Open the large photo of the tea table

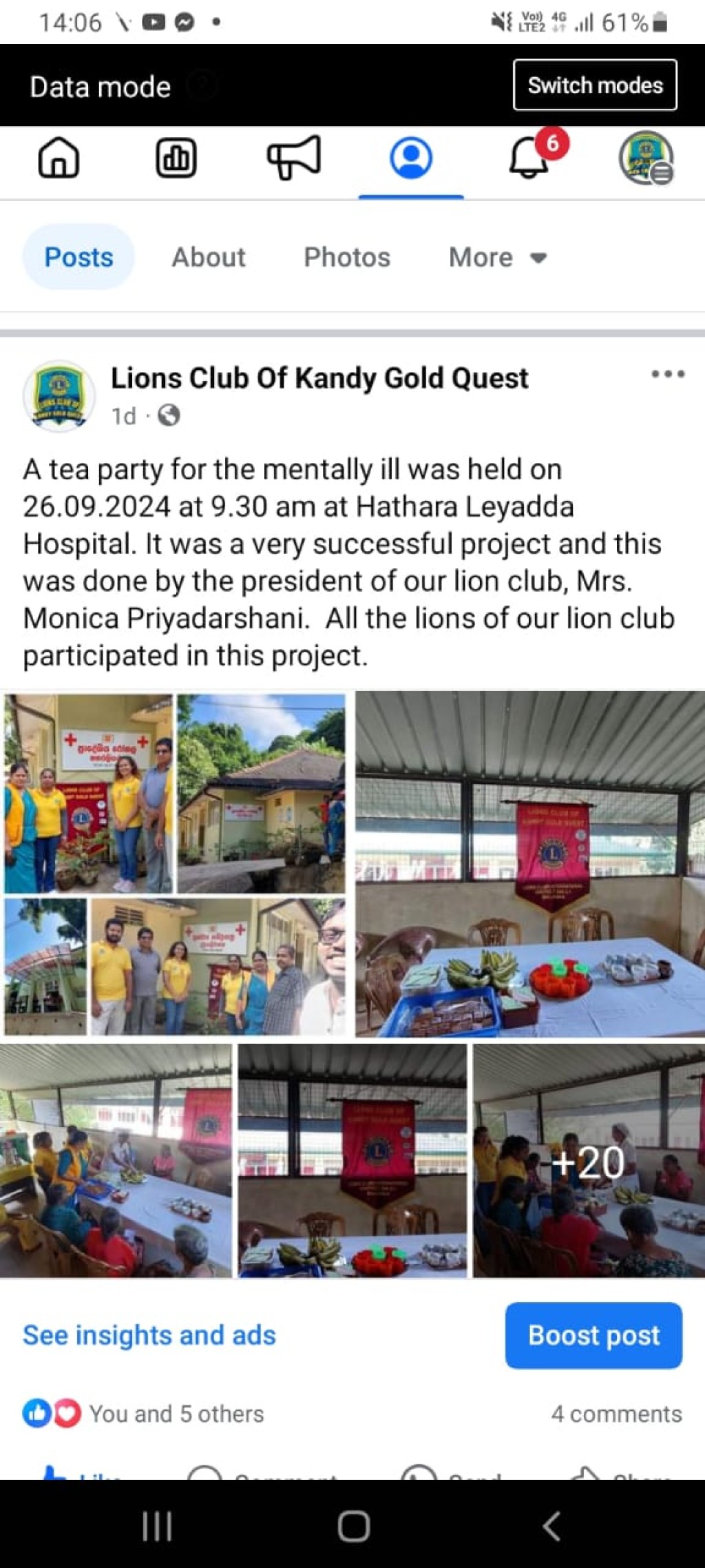tap(530, 864)
